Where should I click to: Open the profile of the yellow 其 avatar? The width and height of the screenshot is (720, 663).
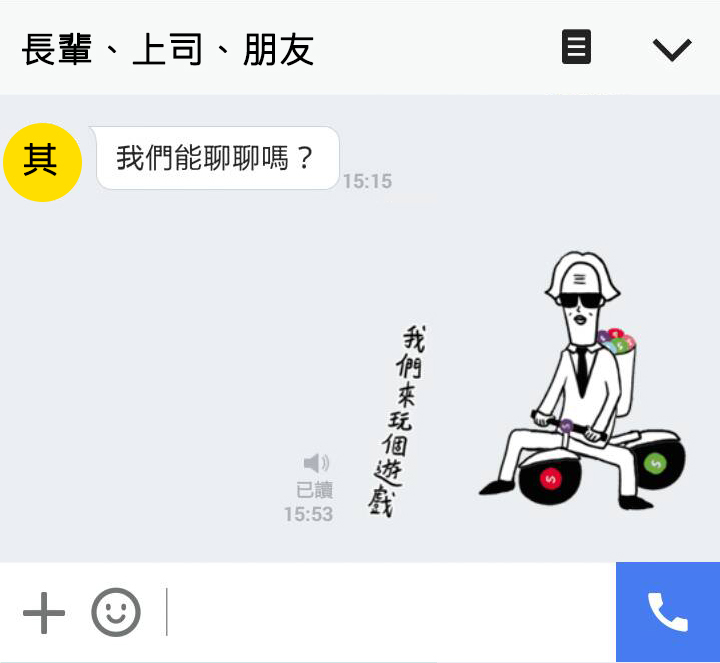(41, 161)
